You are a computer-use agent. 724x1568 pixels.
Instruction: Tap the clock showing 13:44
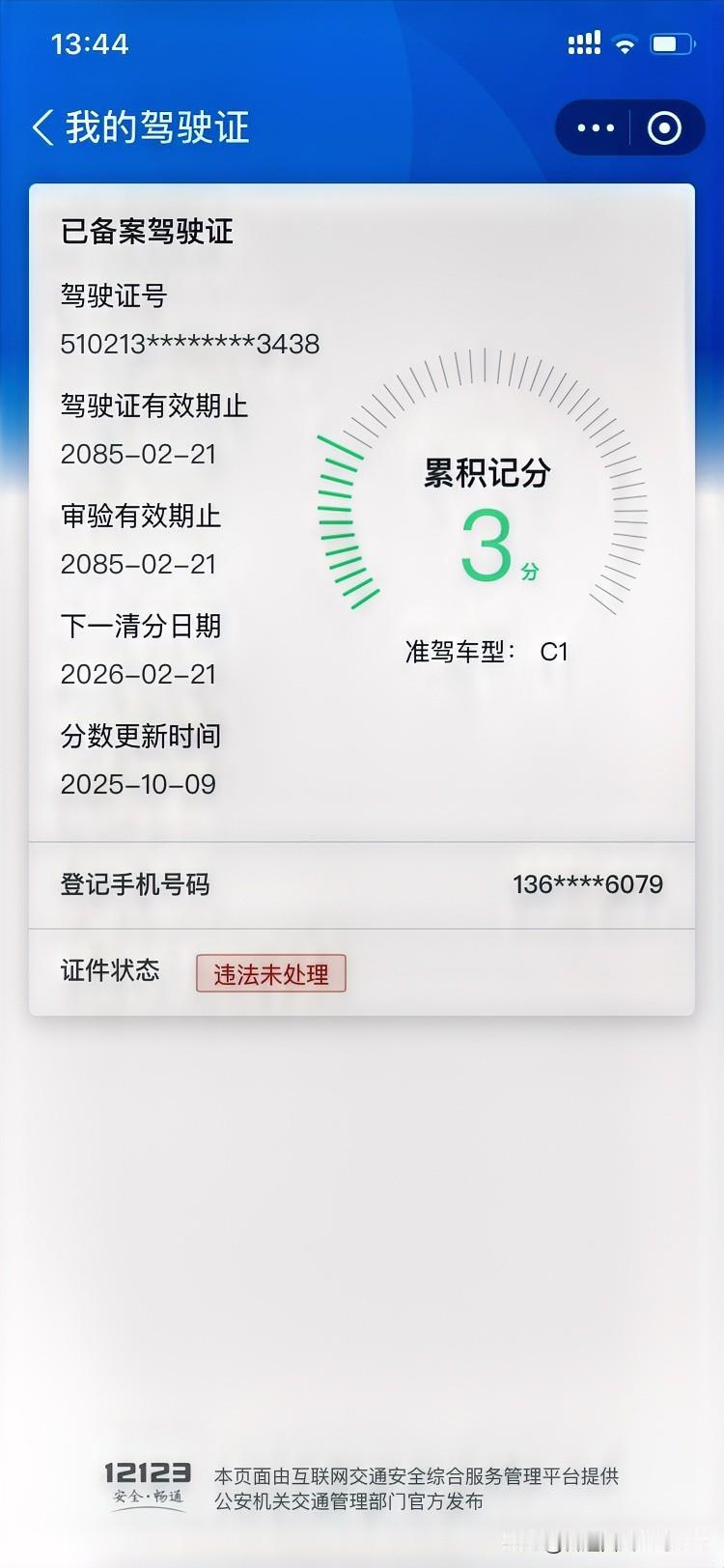87,43
